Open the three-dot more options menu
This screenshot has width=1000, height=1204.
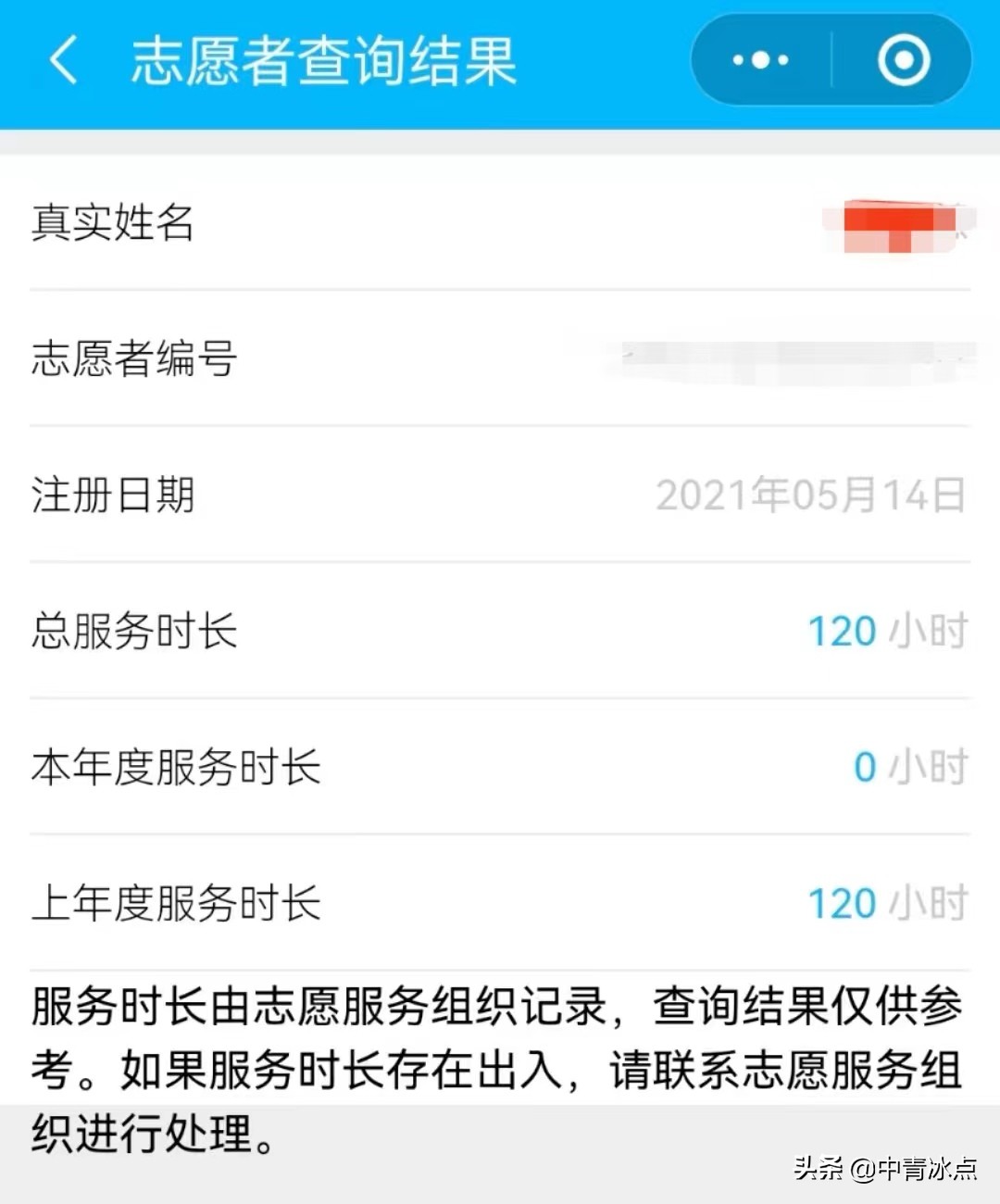pos(757,59)
